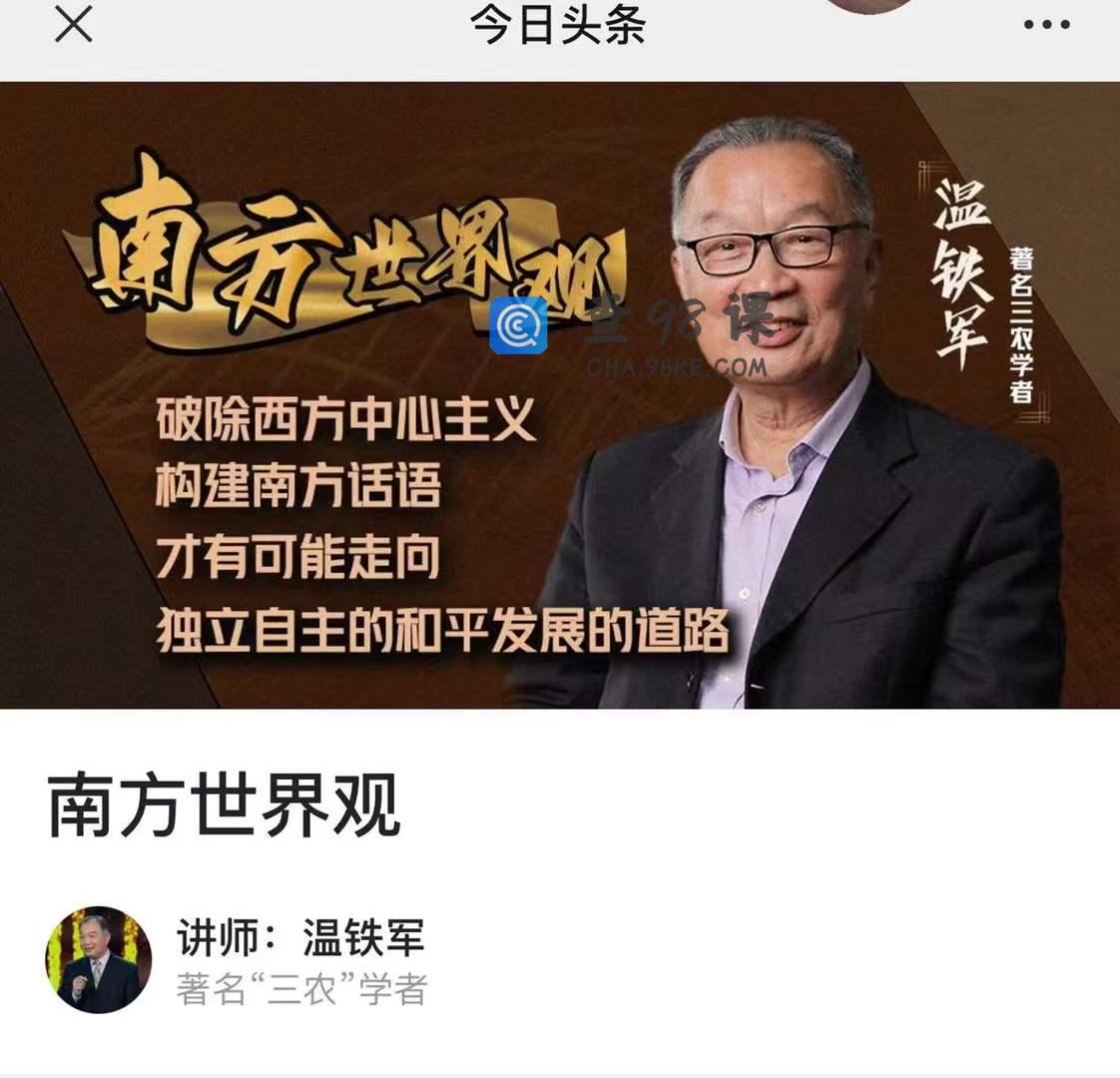Screen dimensions: 1120x1078
Task: View lecturer 温铁军's avatar profile
Action: pos(99,960)
